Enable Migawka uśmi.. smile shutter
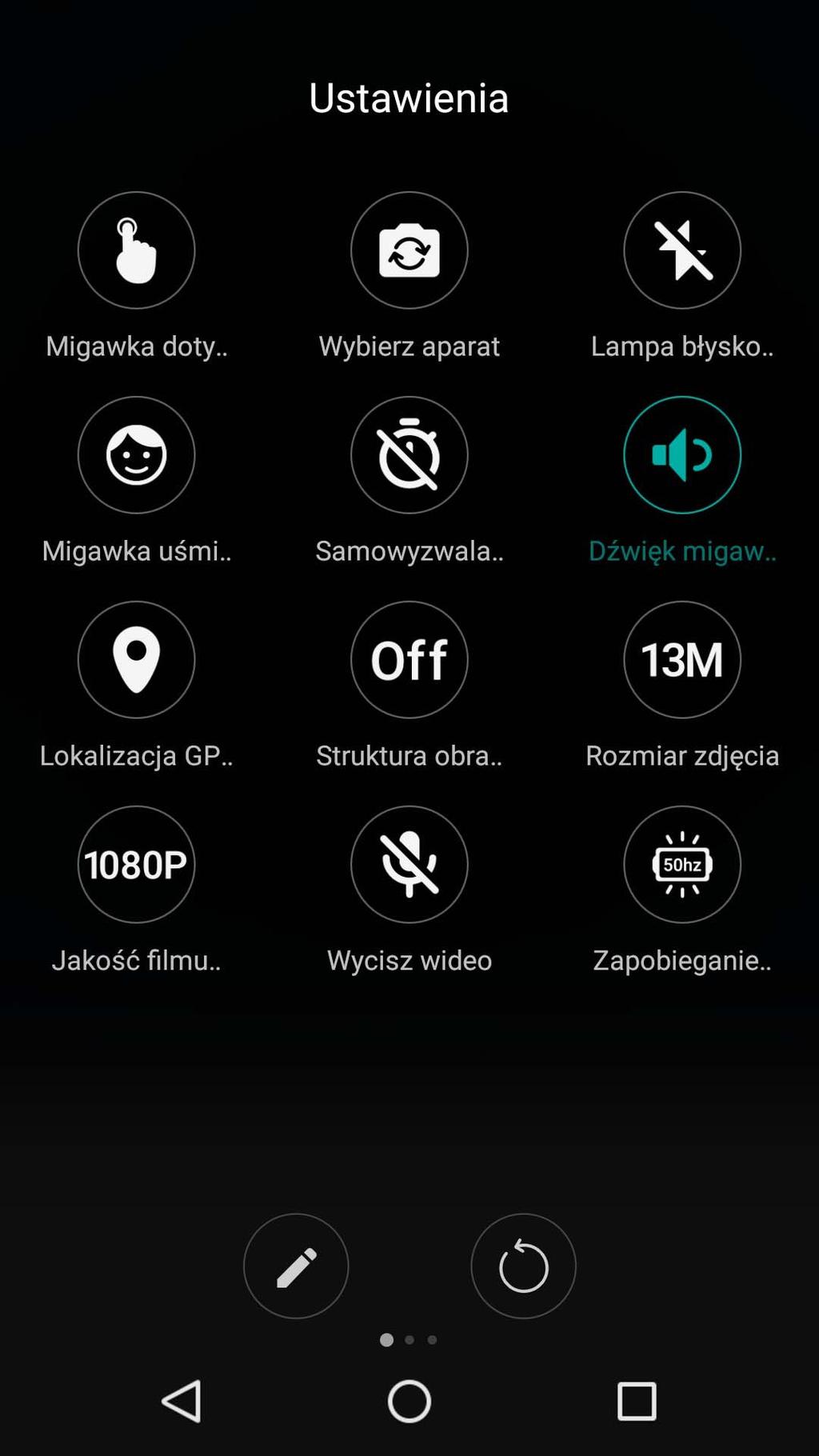This screenshot has height=1456, width=819. pos(136,455)
